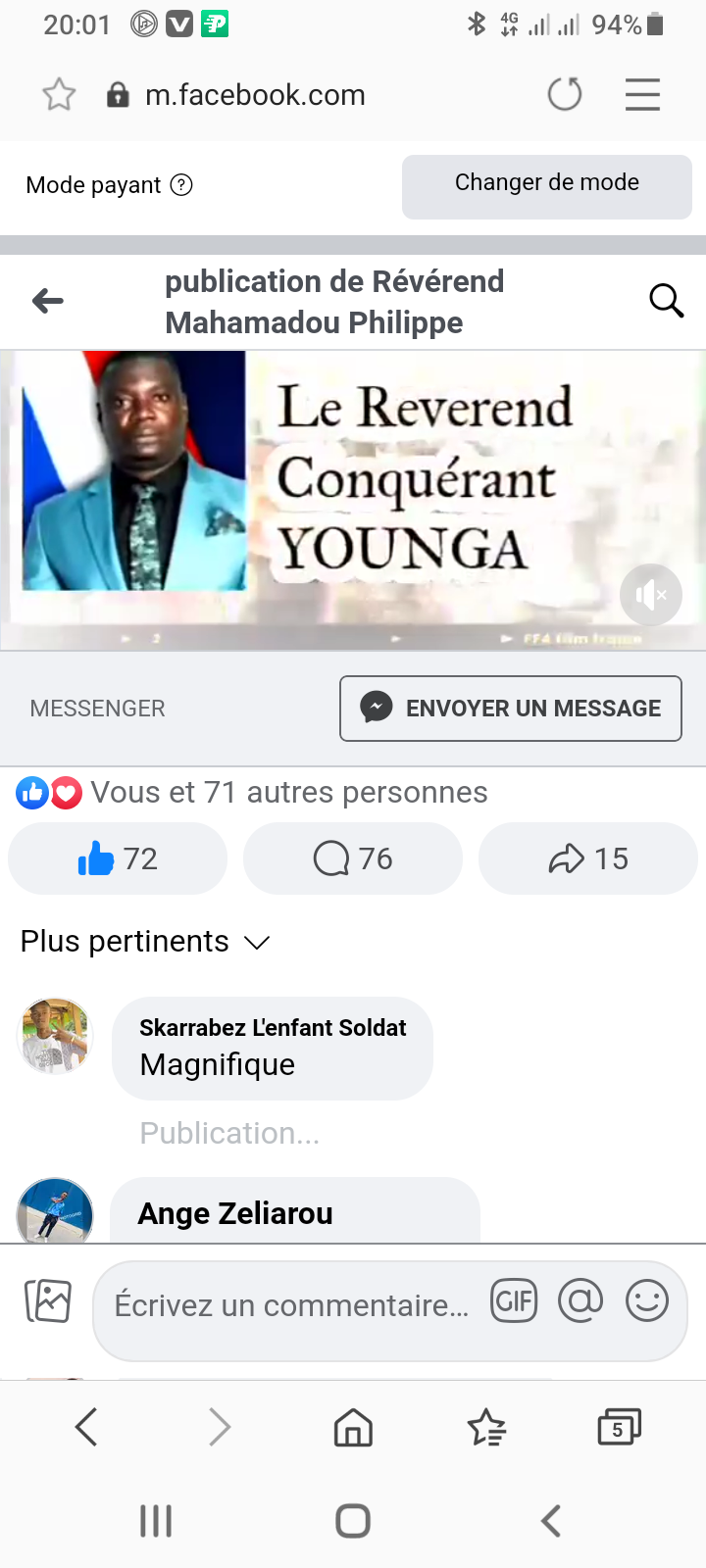Open search in the publication header
Viewport: 706px width, 1568px height.
click(x=666, y=301)
